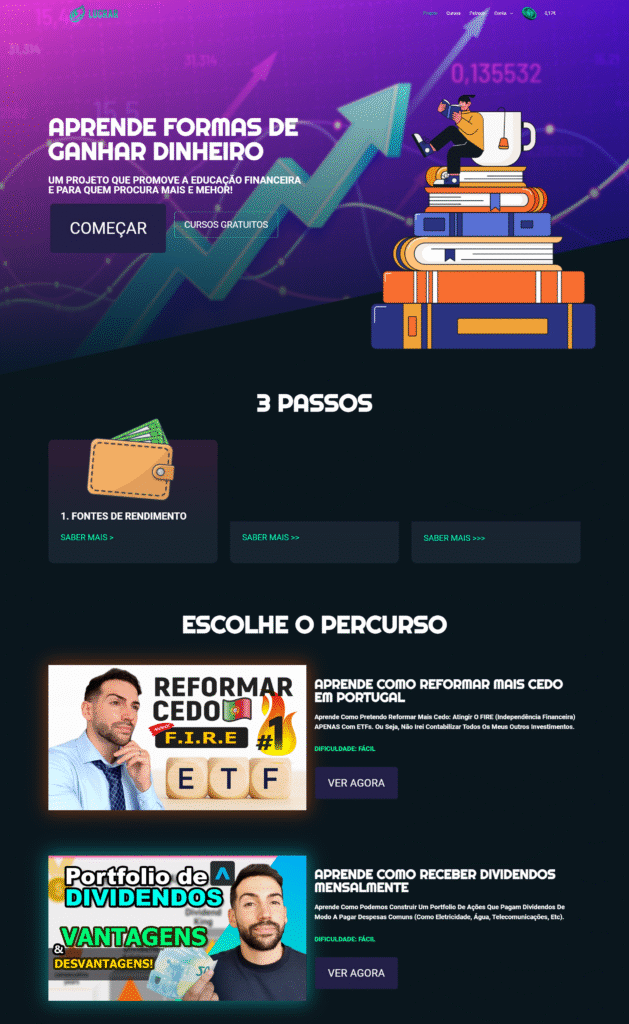Open the CURSOS GRATUITOS button

coord(226,225)
